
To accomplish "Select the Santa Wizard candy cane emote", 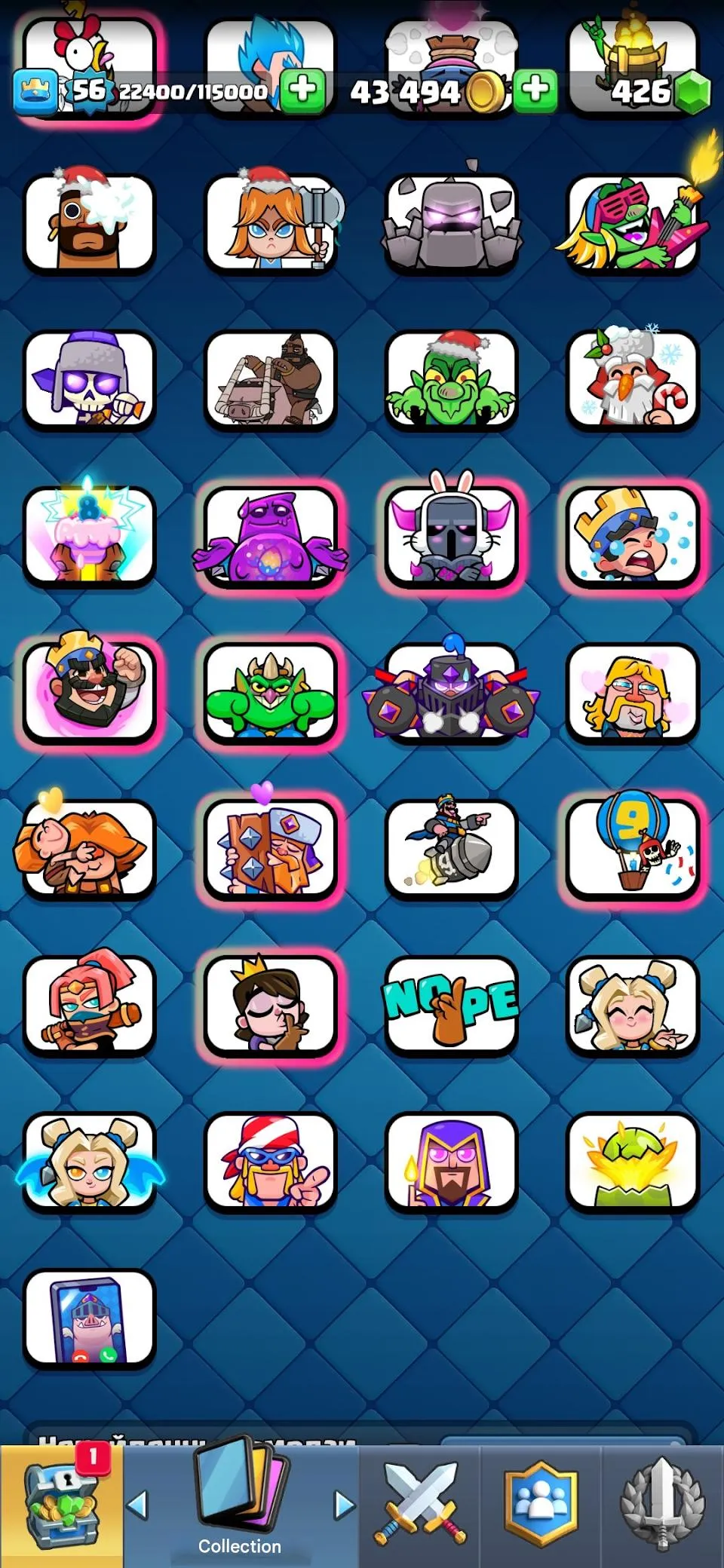I will tap(633, 381).
